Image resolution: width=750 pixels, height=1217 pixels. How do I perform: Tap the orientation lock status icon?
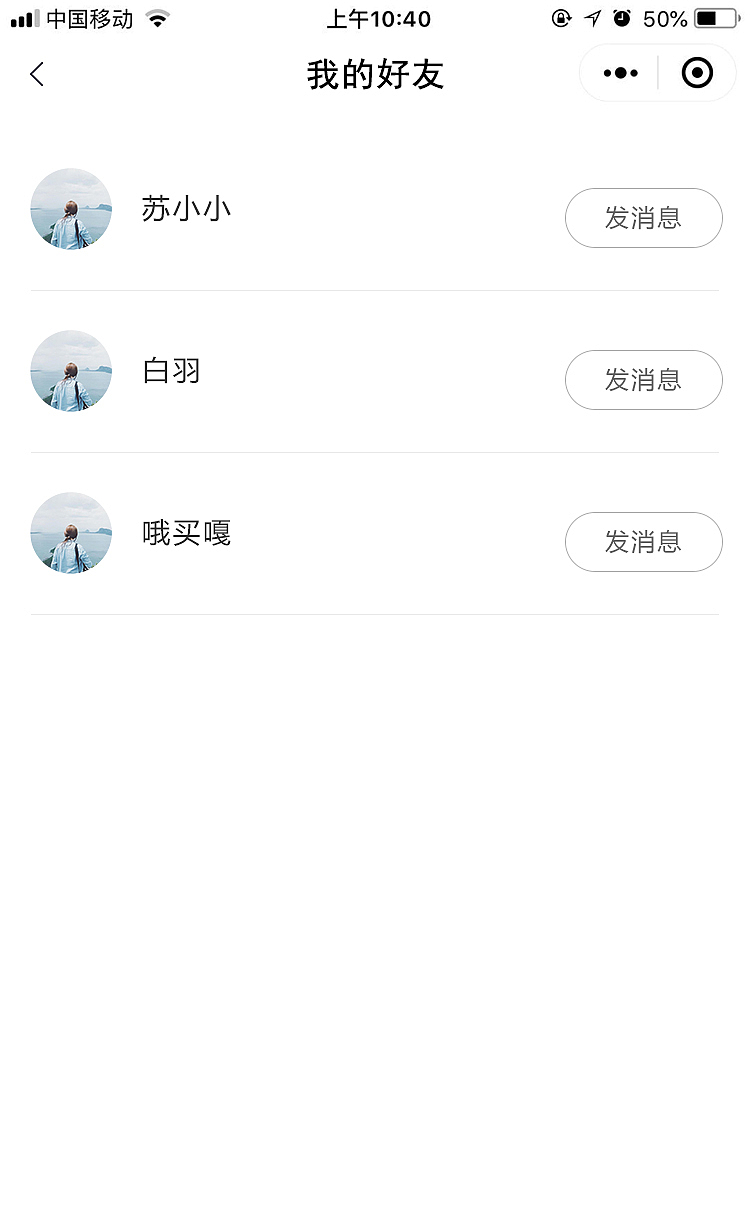click(561, 17)
